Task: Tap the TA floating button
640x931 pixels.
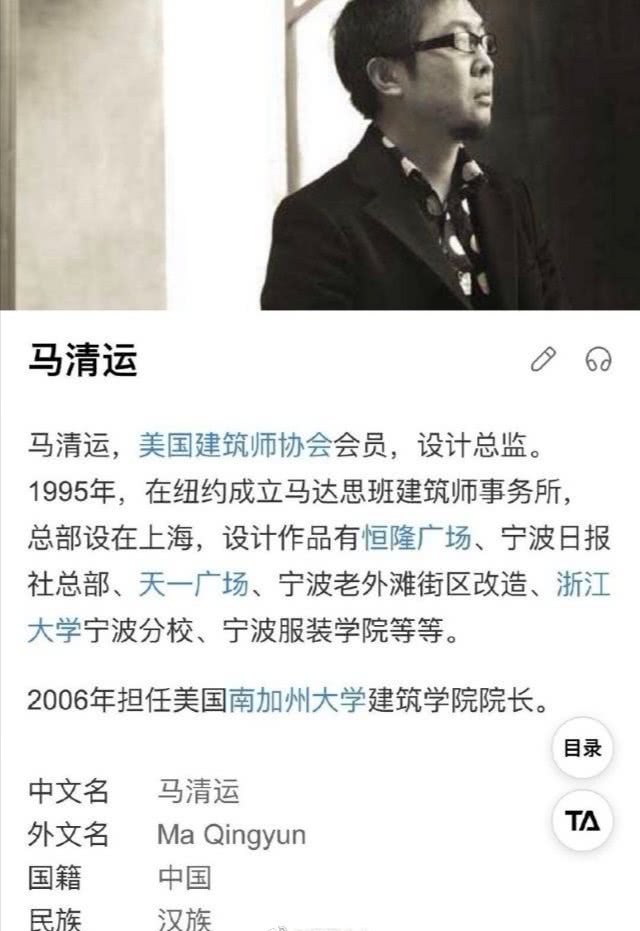Action: 582,821
